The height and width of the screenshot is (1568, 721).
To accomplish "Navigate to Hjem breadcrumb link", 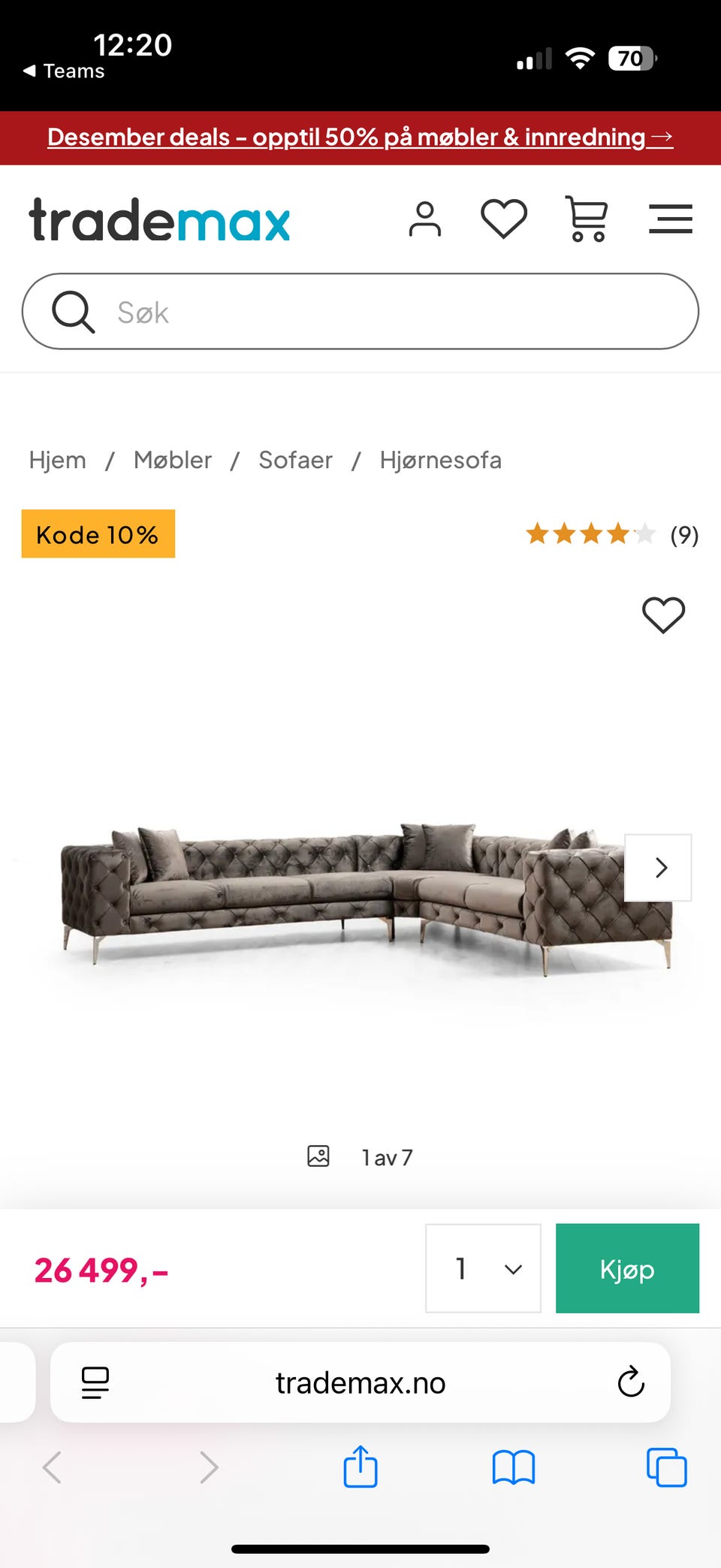I will (x=57, y=459).
